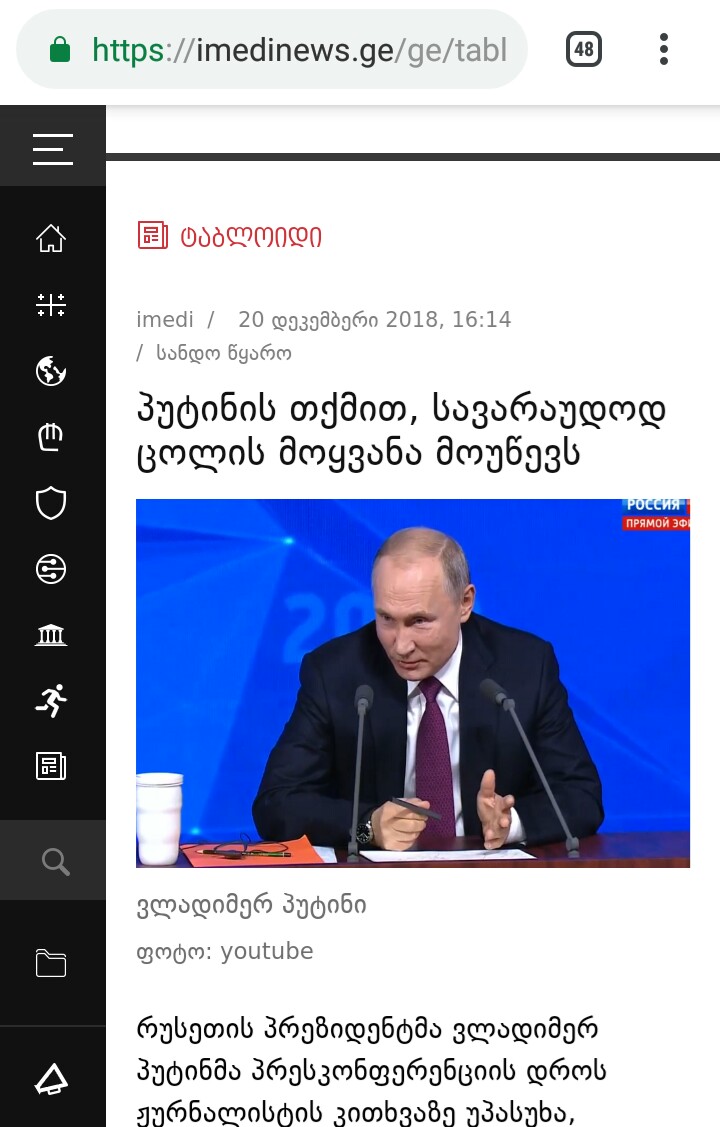
Task: Open the browser three-dot overflow menu
Action: pyautogui.click(x=663, y=49)
